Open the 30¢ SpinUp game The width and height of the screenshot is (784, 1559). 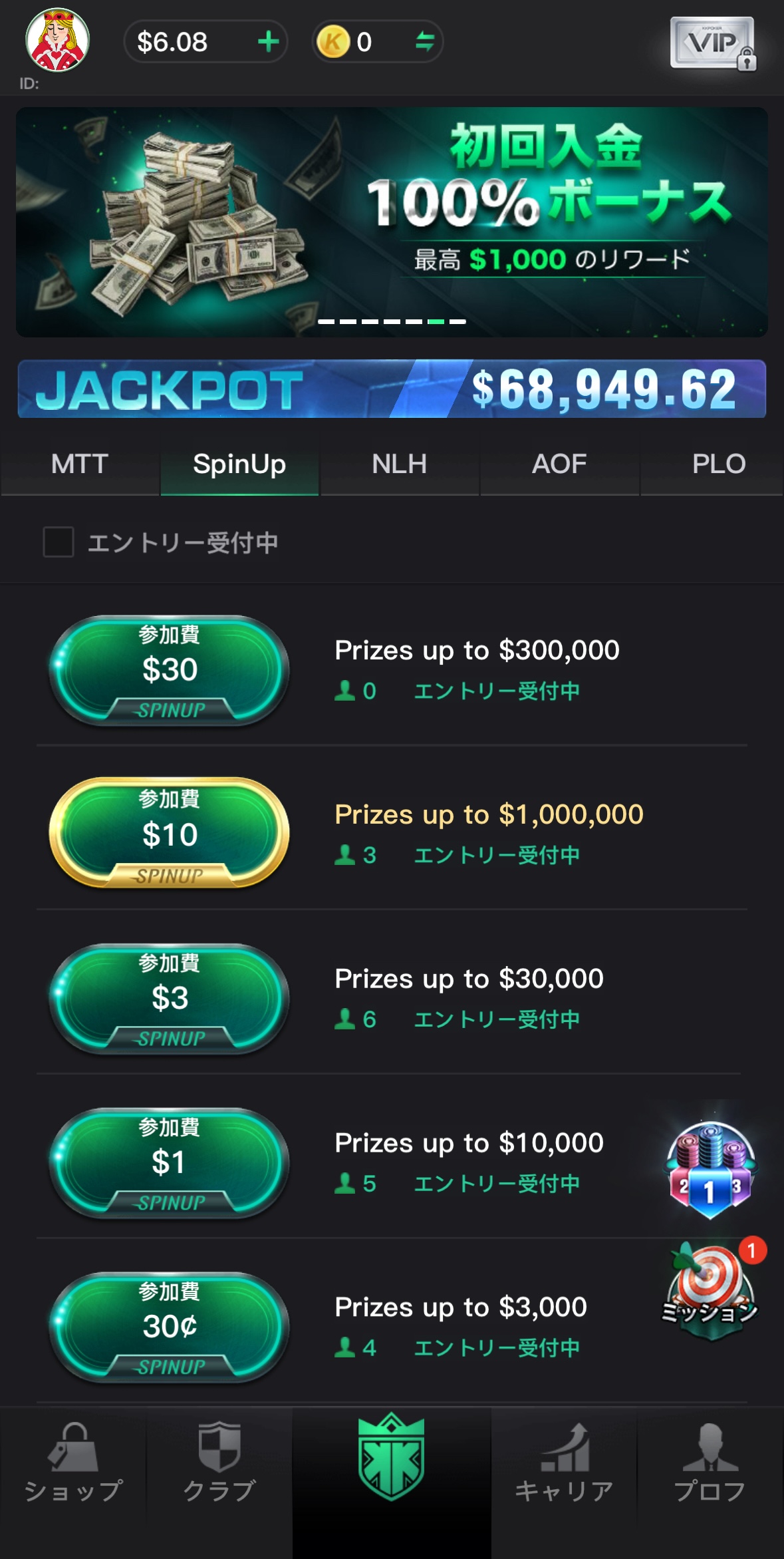pyautogui.click(x=170, y=1326)
